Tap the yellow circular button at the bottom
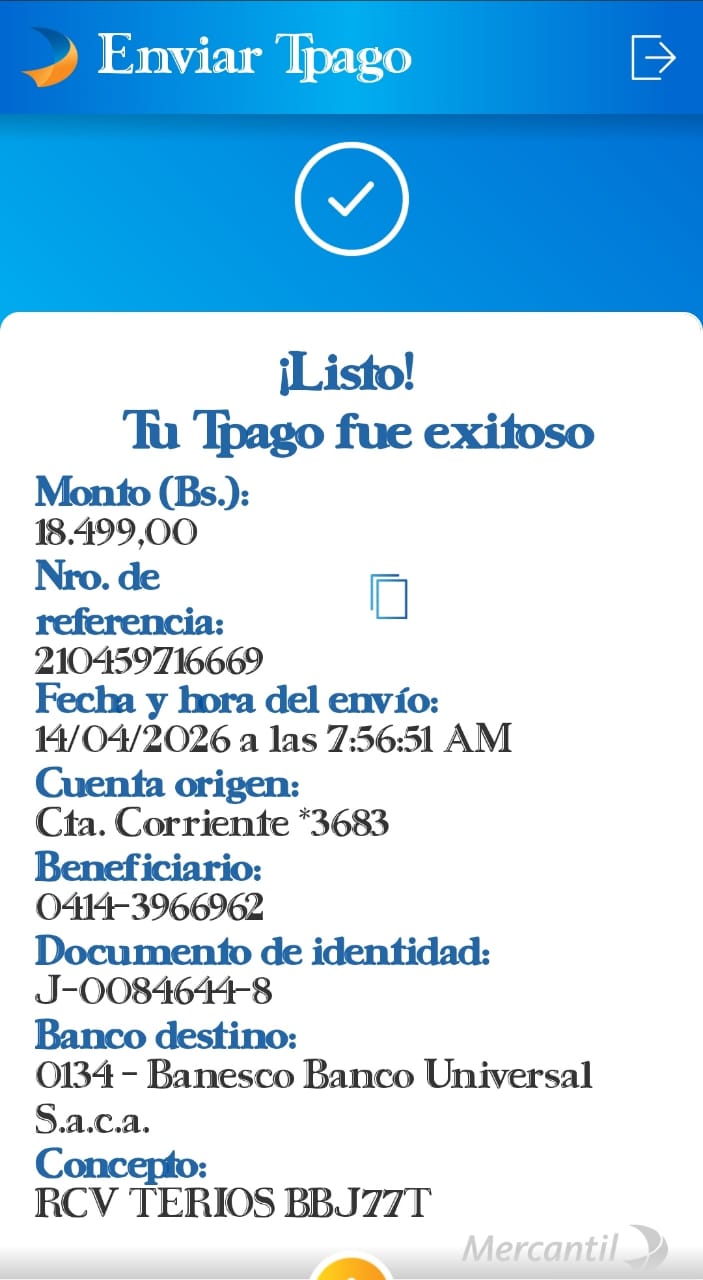 click(350, 1270)
